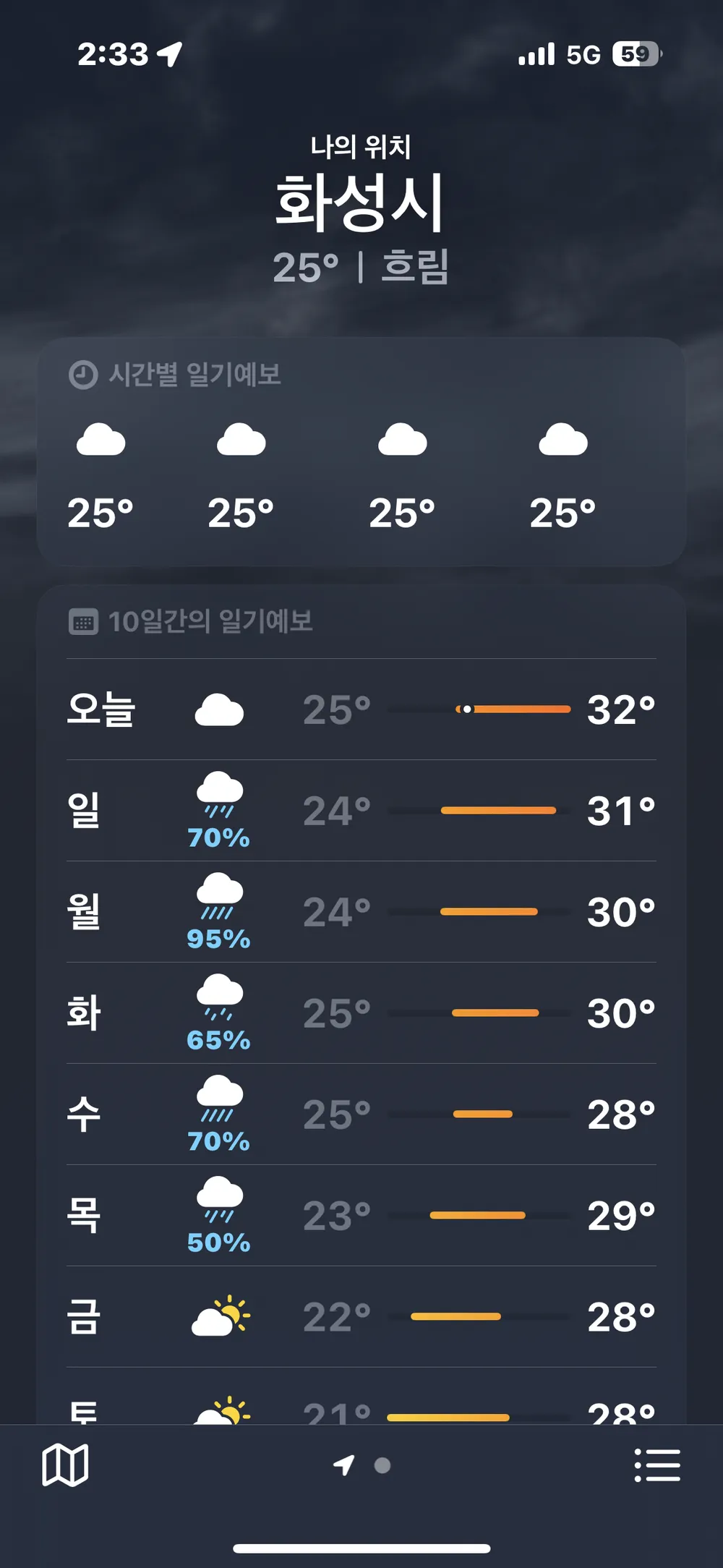
Task: Open Wednesday (수) forecast row
Action: pos(361,1115)
